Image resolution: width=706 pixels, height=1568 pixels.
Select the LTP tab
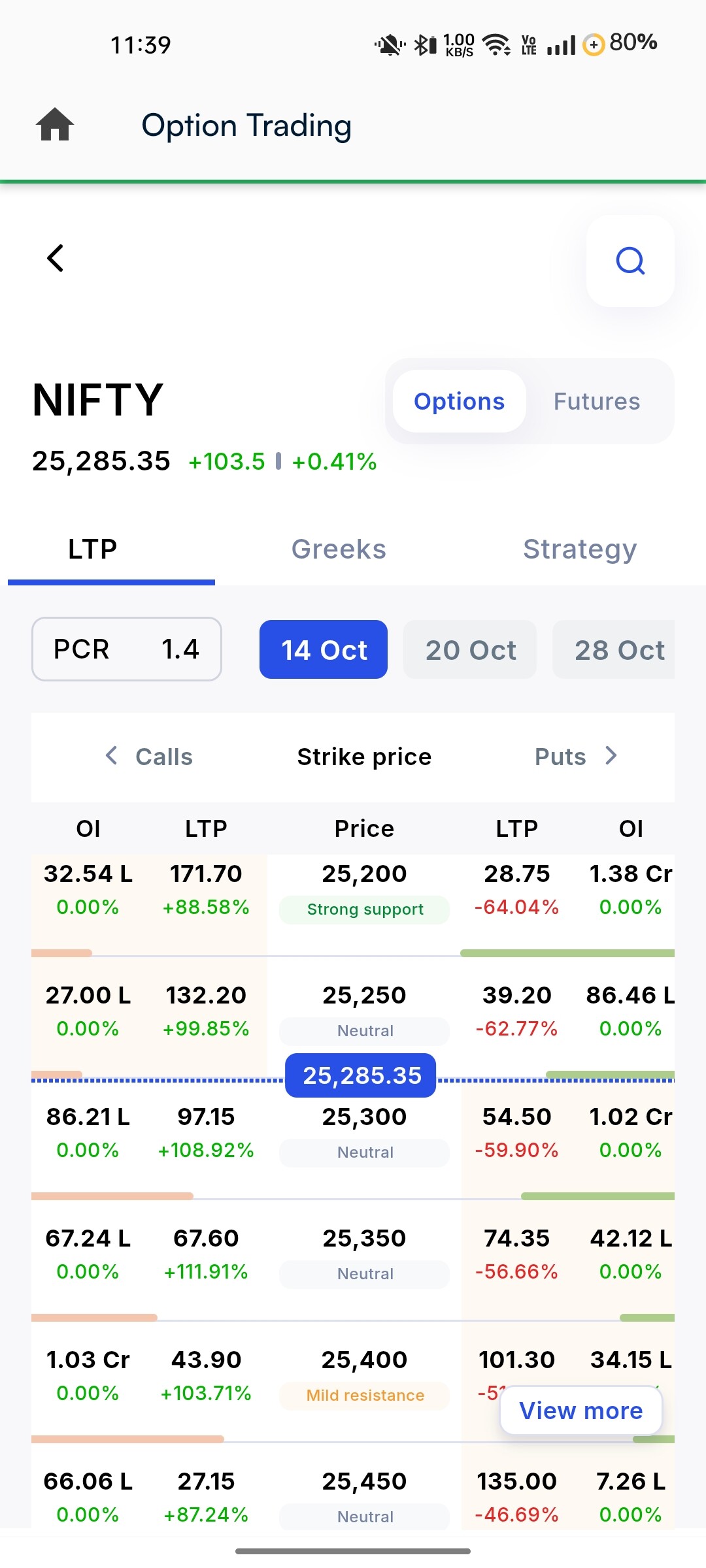point(93,549)
